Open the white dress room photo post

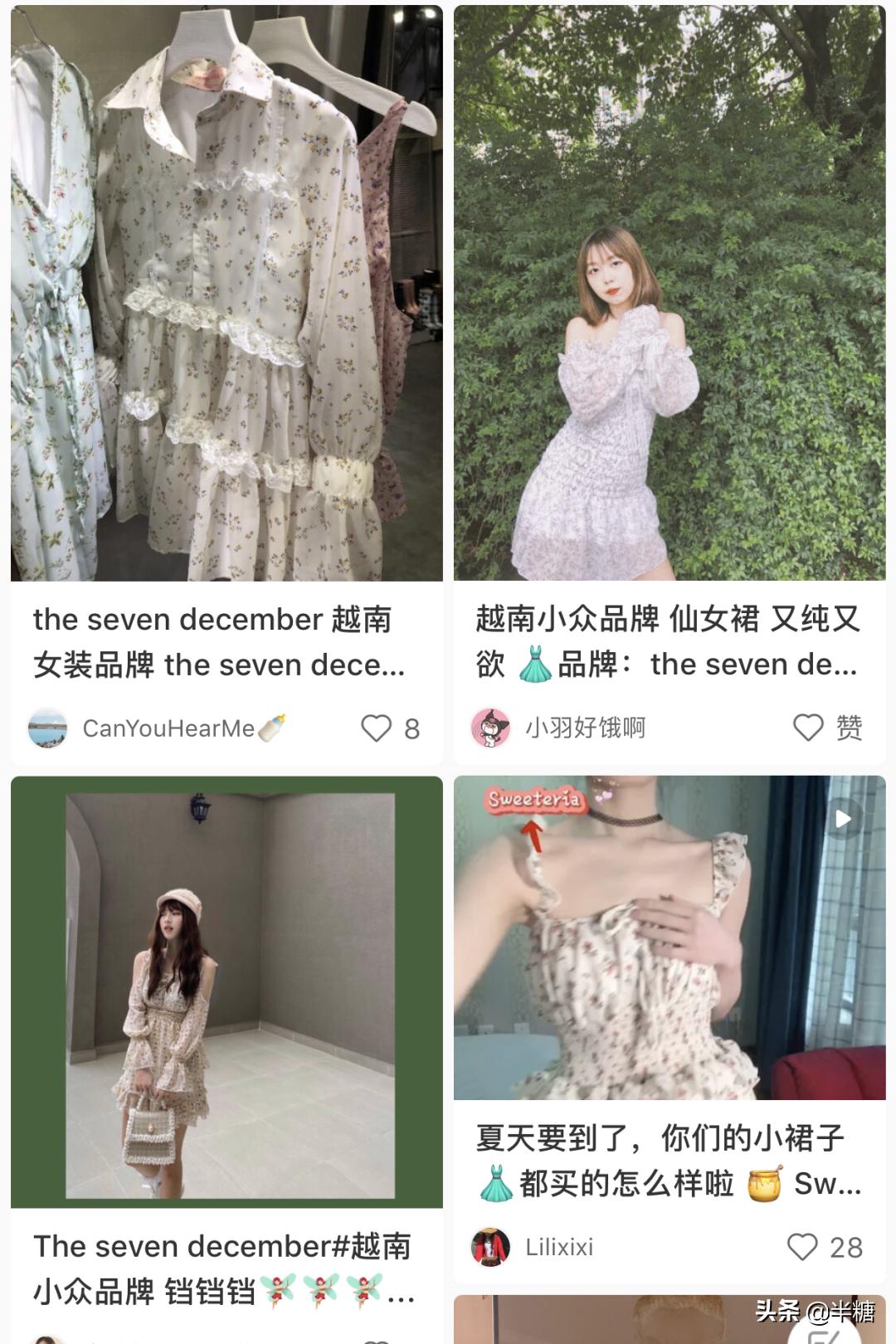pyautogui.click(x=224, y=987)
